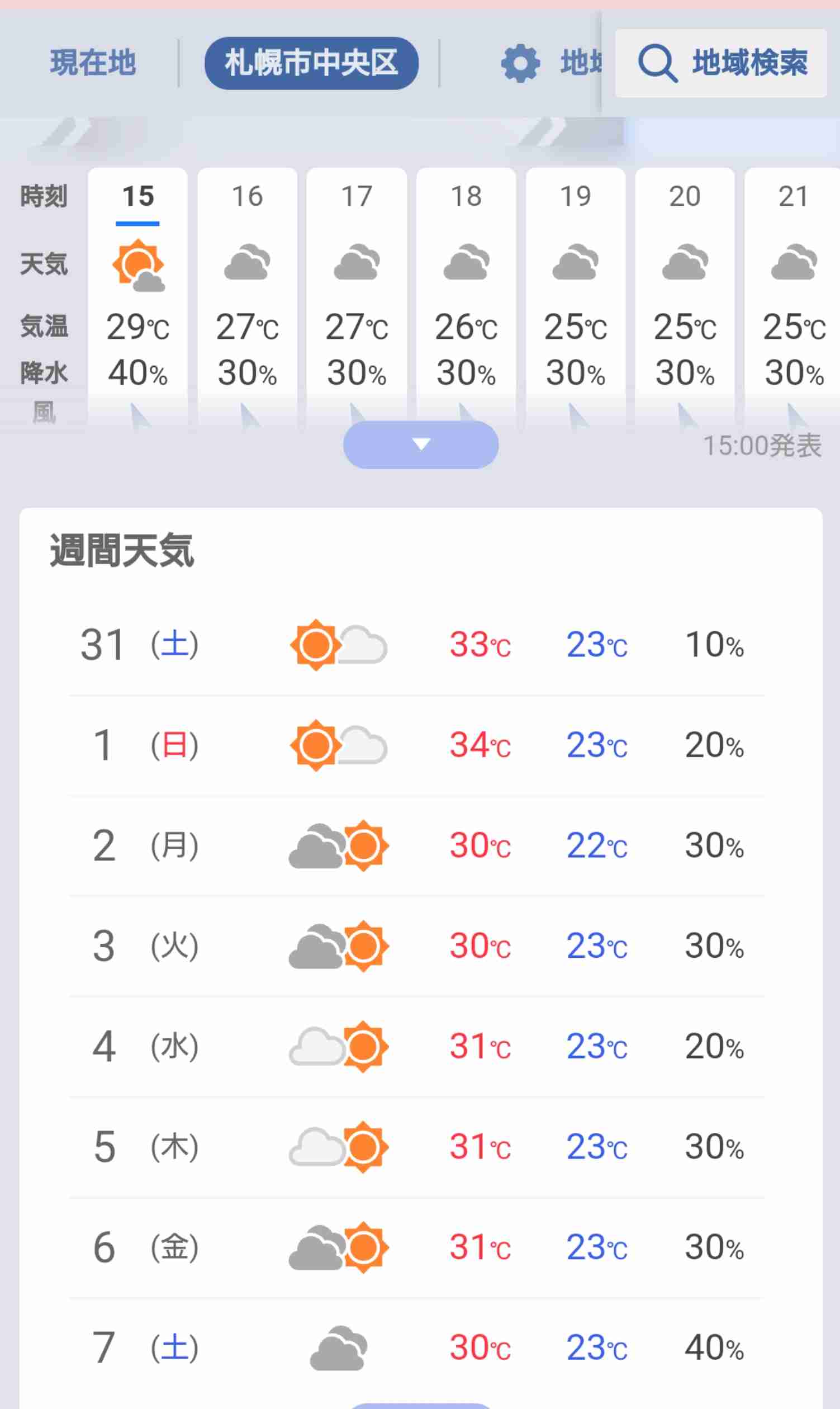Image resolution: width=840 pixels, height=1409 pixels.
Task: Select the 札幌市中央区 location tab
Action: click(311, 63)
